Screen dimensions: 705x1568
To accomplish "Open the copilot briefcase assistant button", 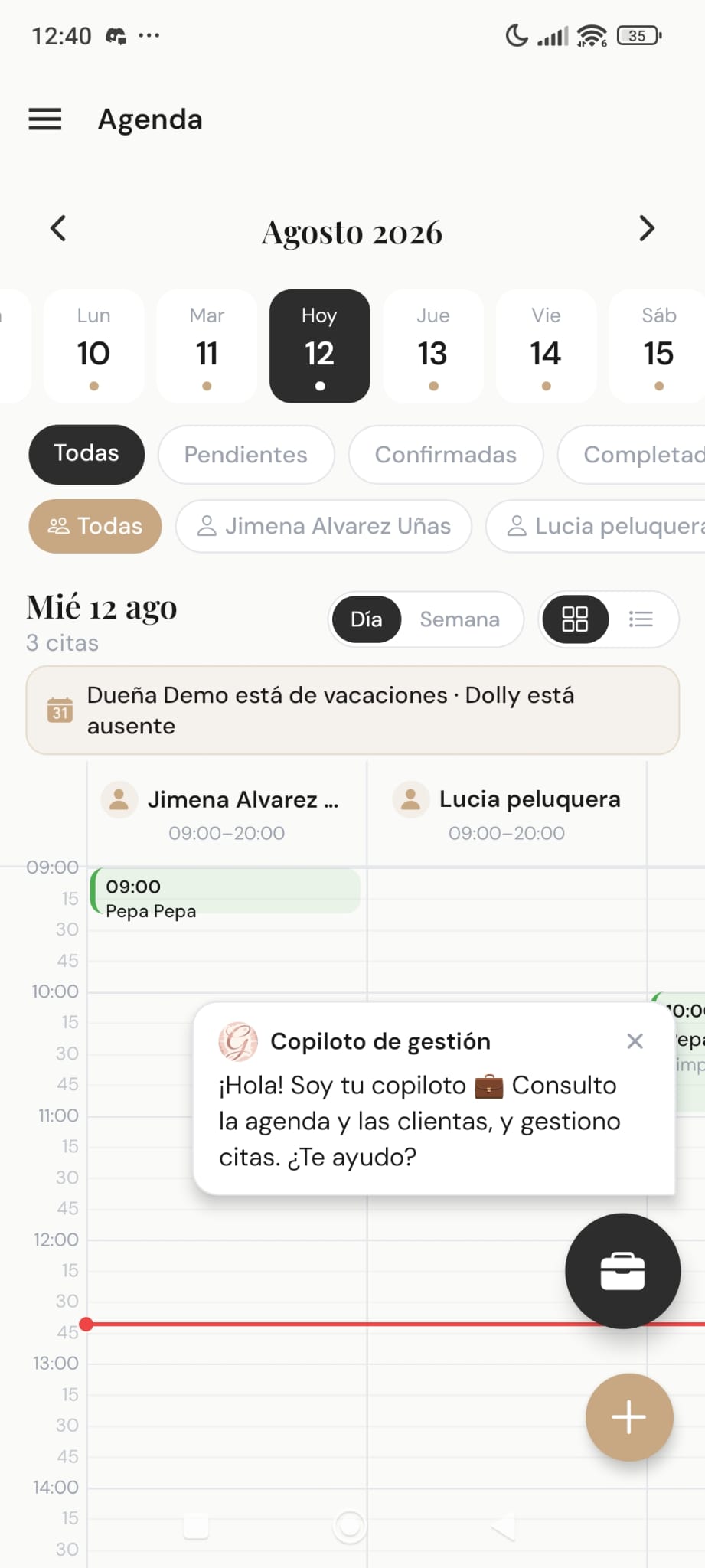I will (x=622, y=1271).
